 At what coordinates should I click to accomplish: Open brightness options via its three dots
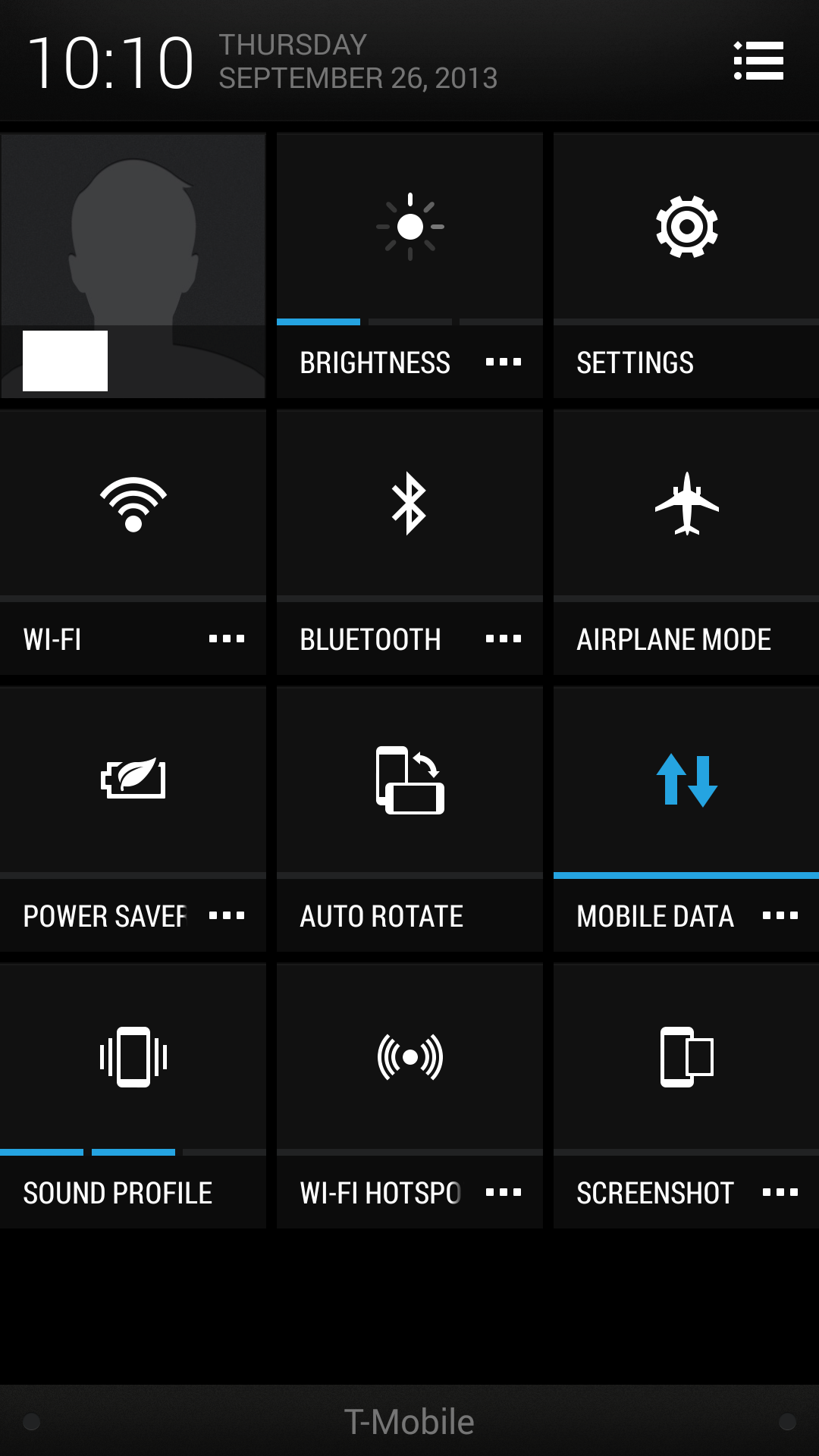click(504, 362)
